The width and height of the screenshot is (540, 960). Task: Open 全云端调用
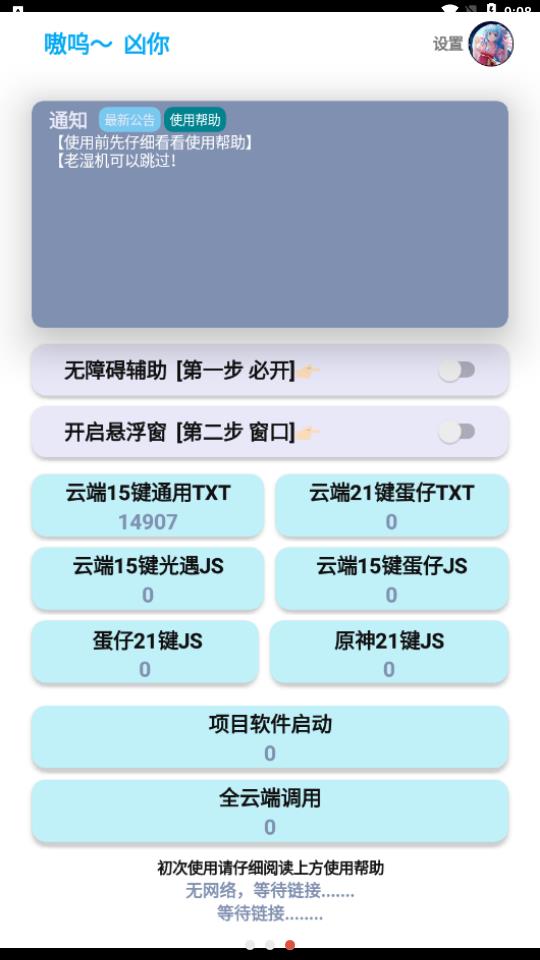click(270, 811)
